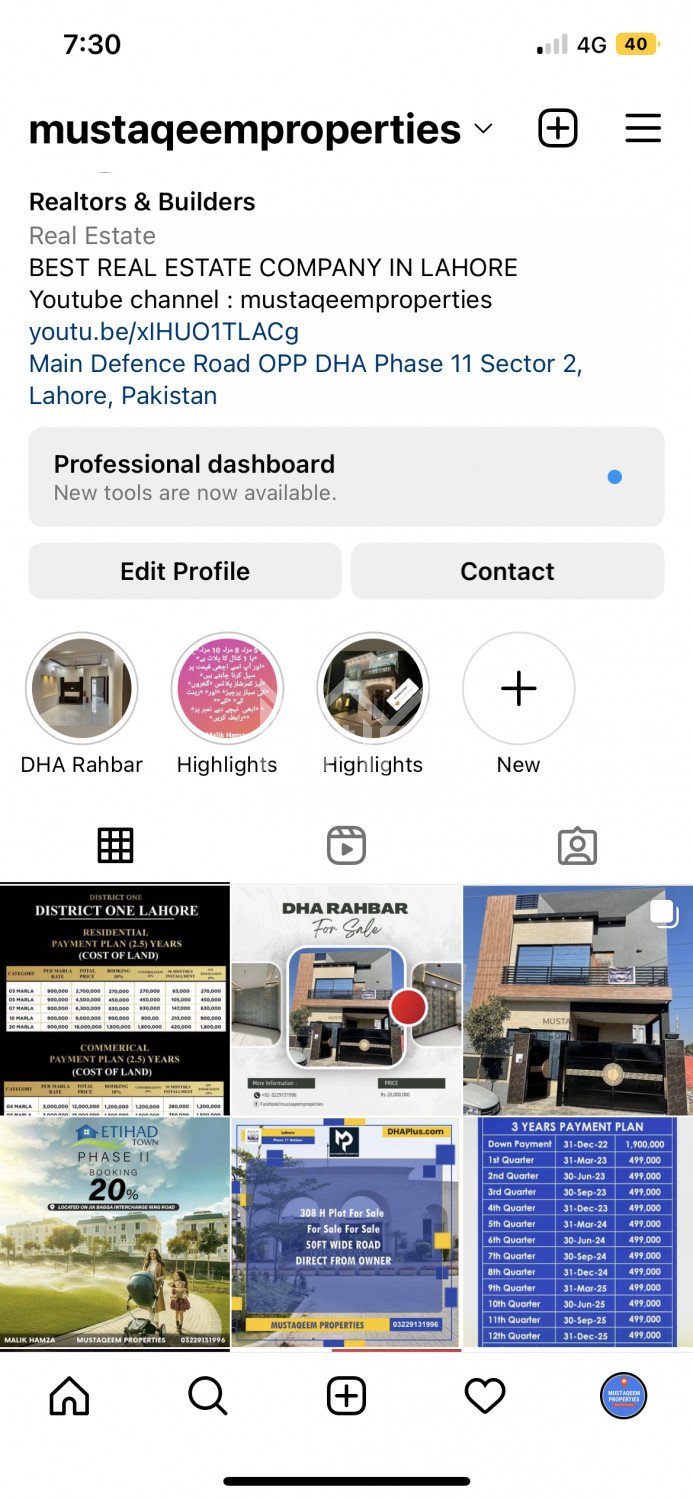Open the DHA Rahbar story highlight
The width and height of the screenshot is (693, 1500).
[82, 689]
